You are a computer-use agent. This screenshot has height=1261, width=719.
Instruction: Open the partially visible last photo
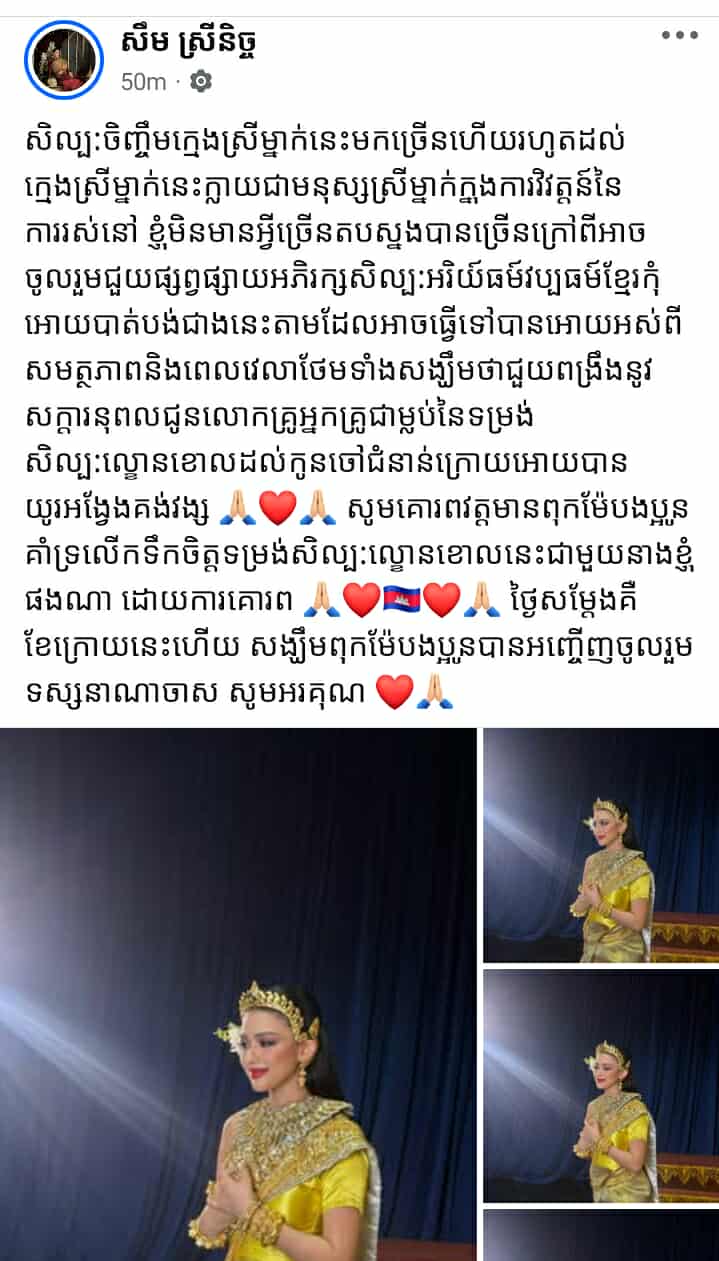click(x=600, y=1236)
